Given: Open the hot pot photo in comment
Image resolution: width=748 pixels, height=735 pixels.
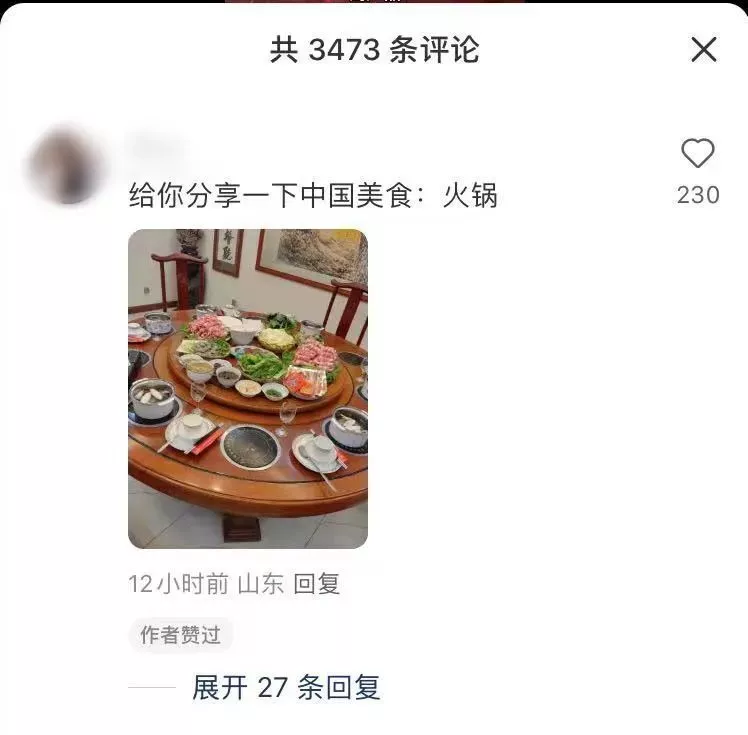Looking at the screenshot, I should point(247,388).
